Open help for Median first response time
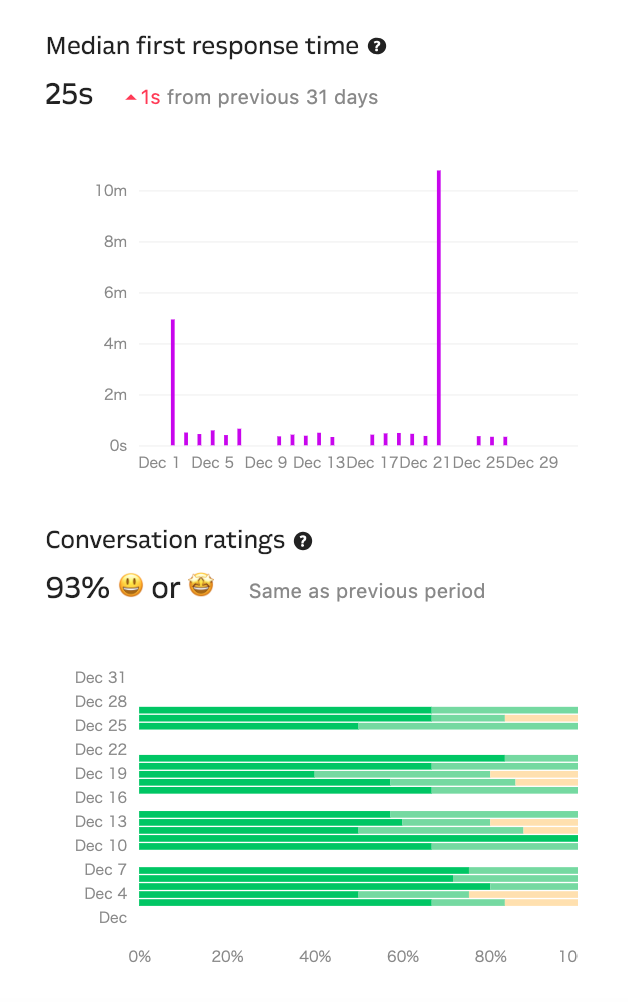 (x=377, y=46)
